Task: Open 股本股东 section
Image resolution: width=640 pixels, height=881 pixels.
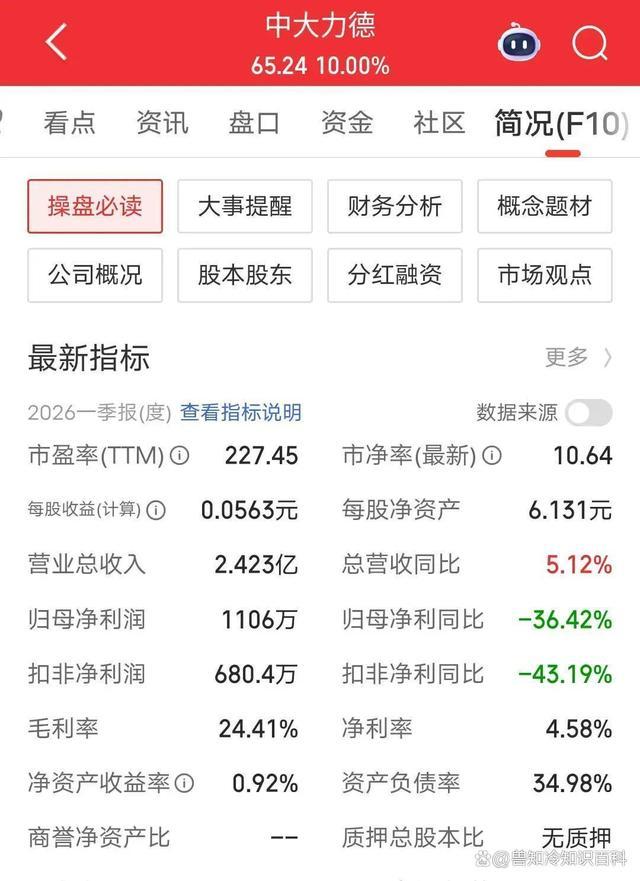Action: [x=245, y=275]
